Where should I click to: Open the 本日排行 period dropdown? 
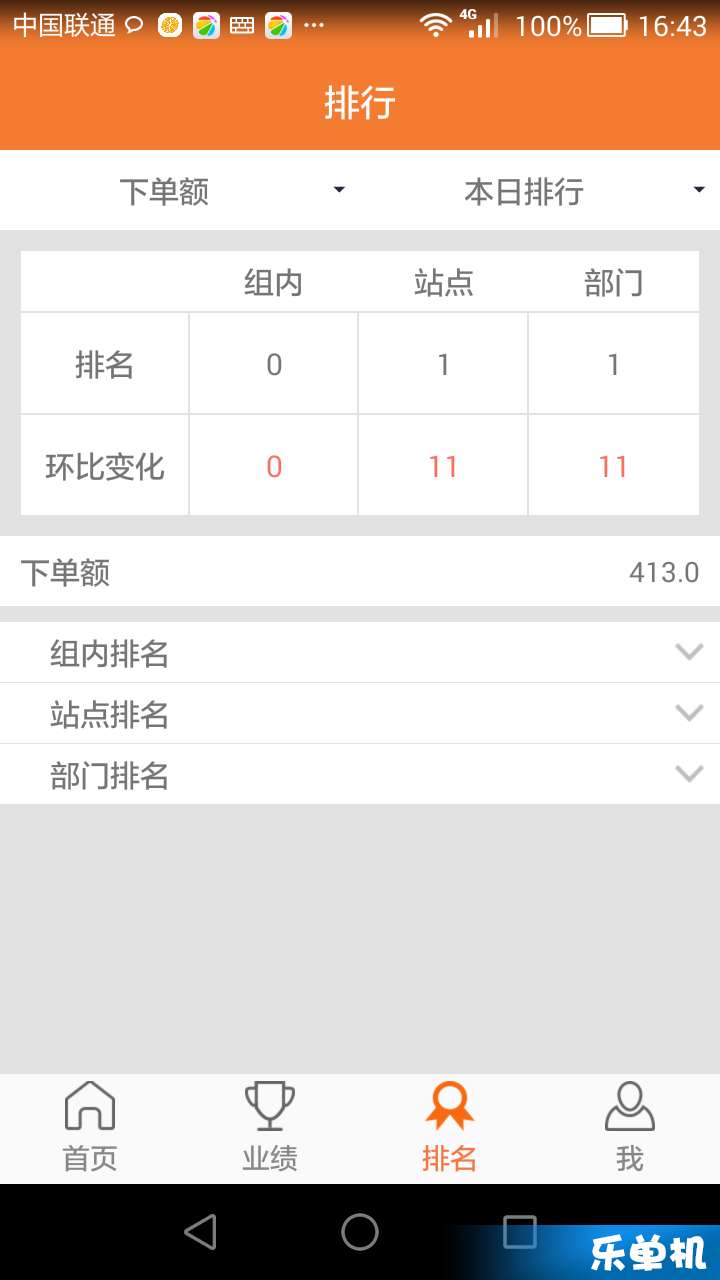click(540, 190)
